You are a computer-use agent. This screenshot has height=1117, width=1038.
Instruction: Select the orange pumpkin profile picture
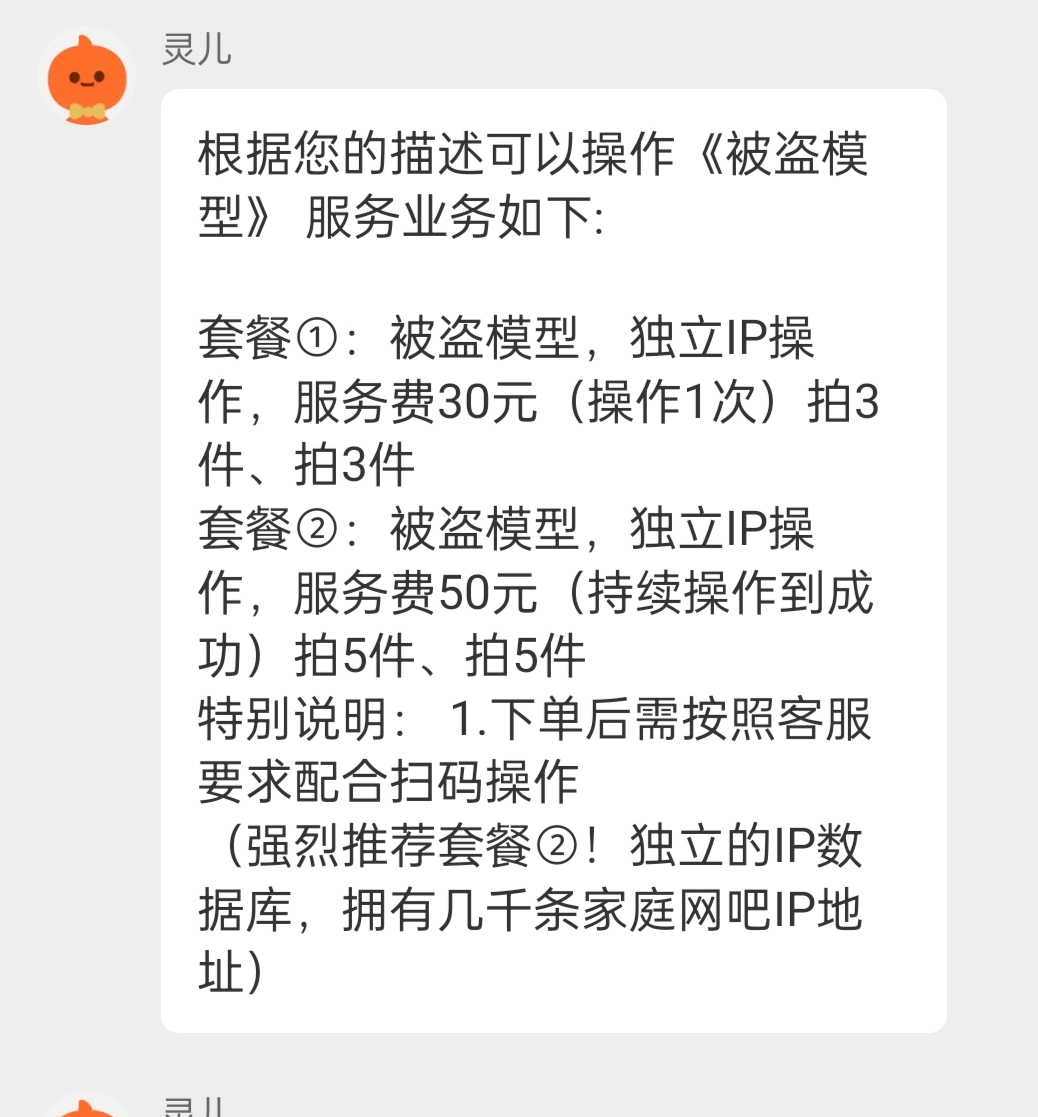pos(87,72)
